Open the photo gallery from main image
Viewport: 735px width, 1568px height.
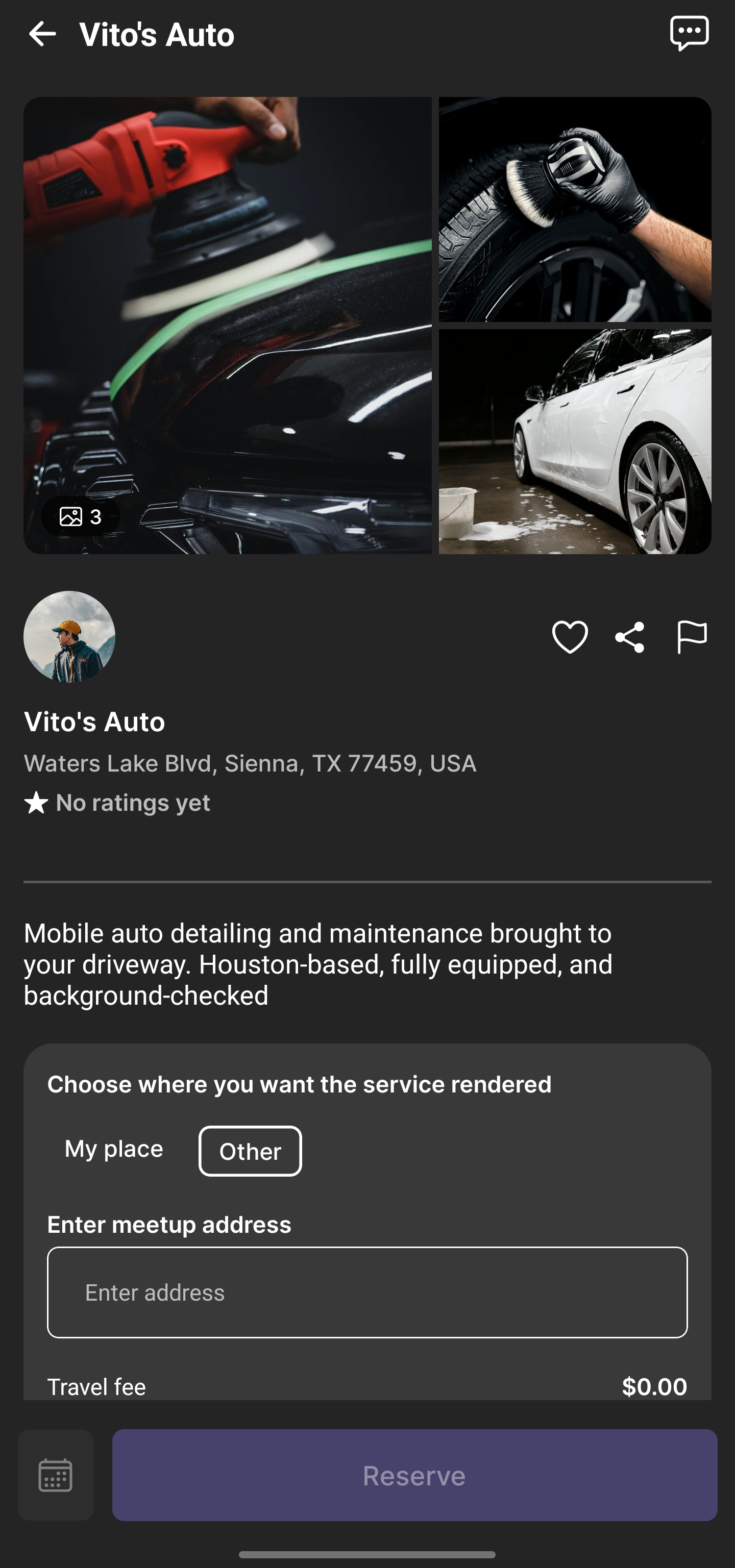[x=228, y=322]
